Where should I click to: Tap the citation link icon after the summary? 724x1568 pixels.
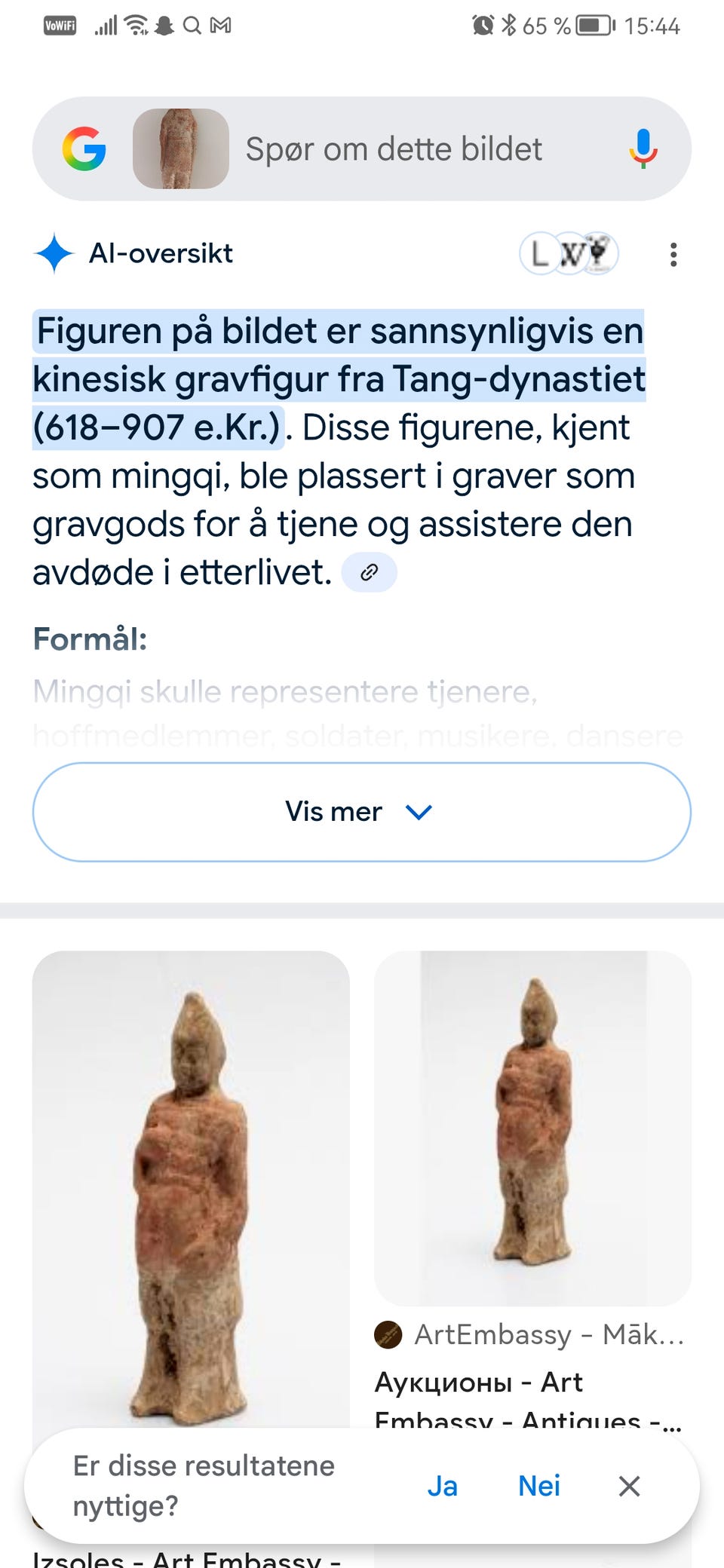(x=370, y=571)
